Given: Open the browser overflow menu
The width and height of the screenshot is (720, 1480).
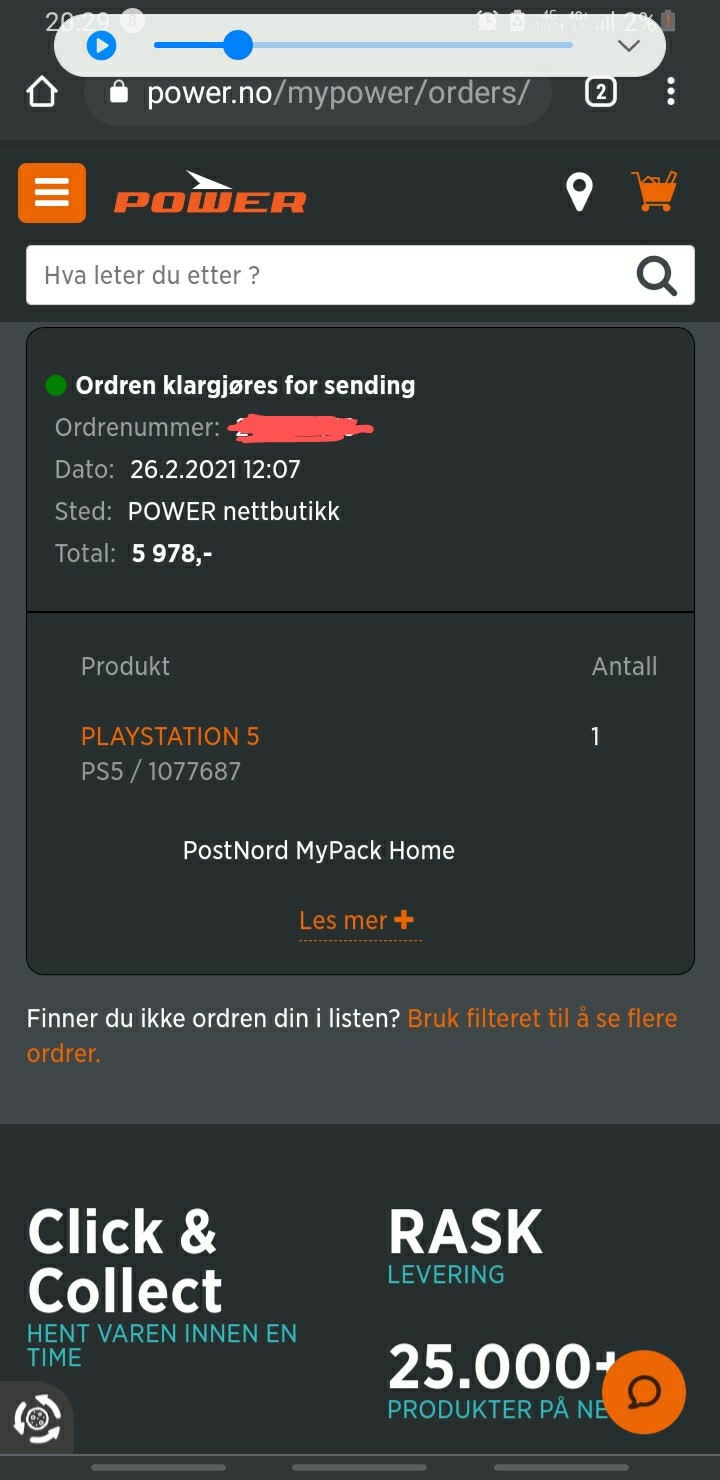Looking at the screenshot, I should (671, 93).
